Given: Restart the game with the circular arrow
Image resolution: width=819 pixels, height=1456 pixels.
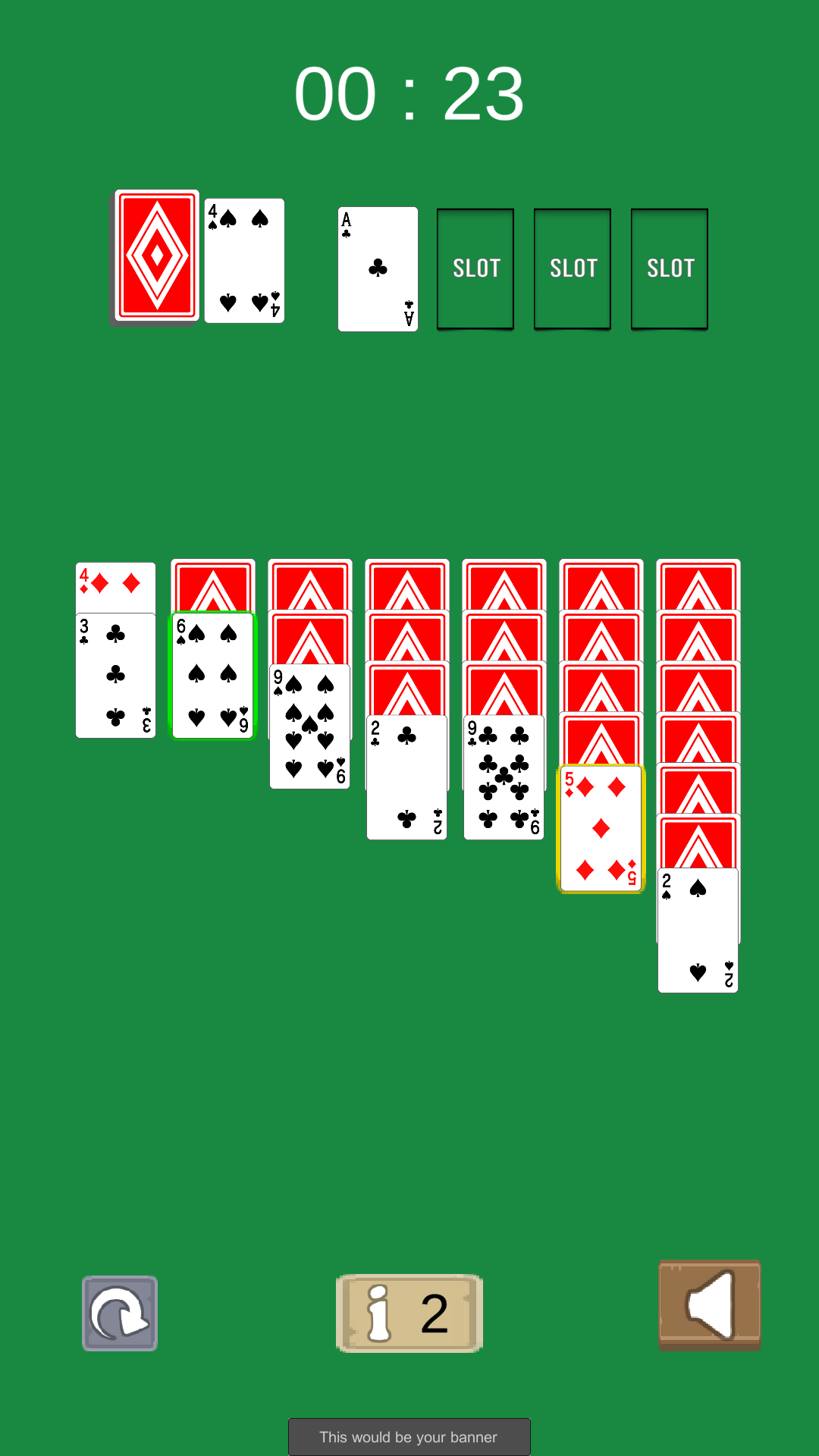Looking at the screenshot, I should click(120, 1313).
